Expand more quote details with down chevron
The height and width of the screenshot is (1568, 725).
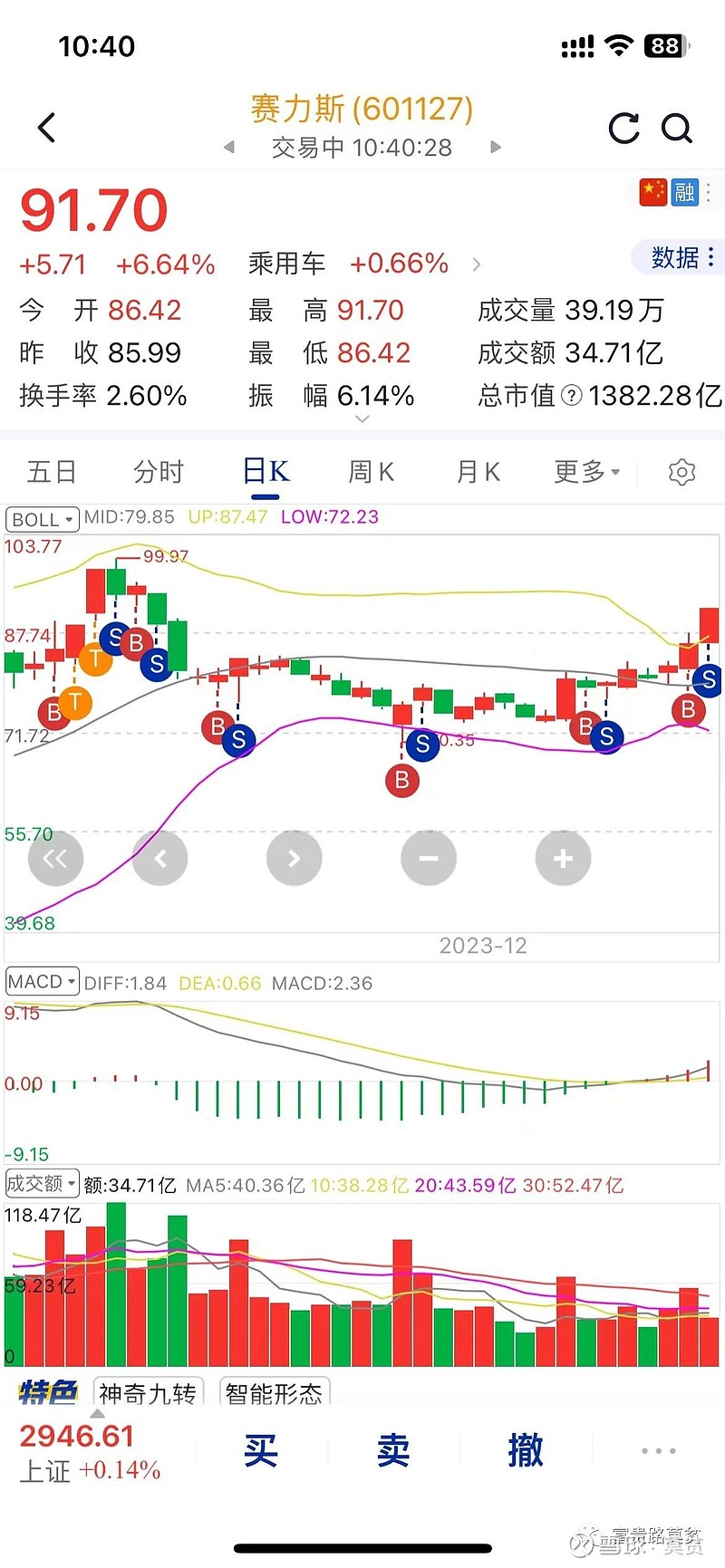[x=362, y=419]
